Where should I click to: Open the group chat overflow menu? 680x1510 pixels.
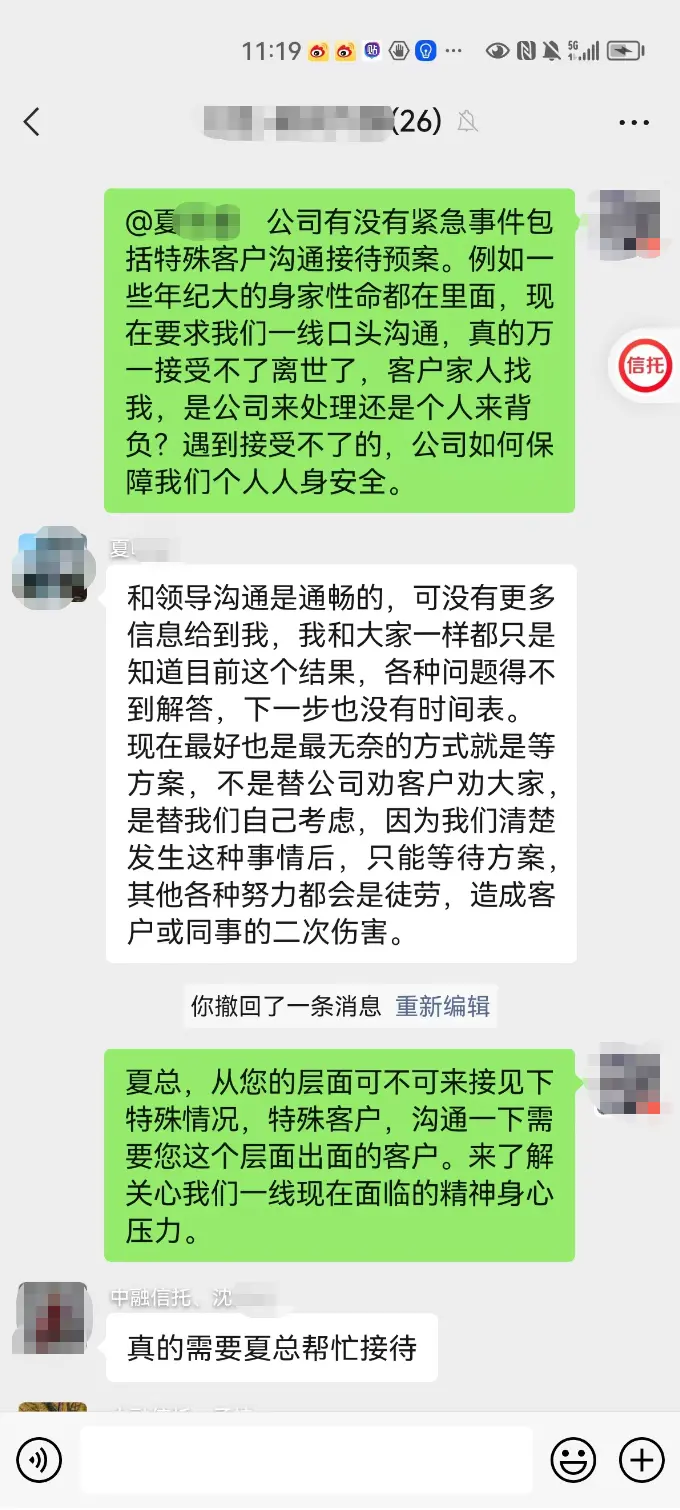coord(634,122)
